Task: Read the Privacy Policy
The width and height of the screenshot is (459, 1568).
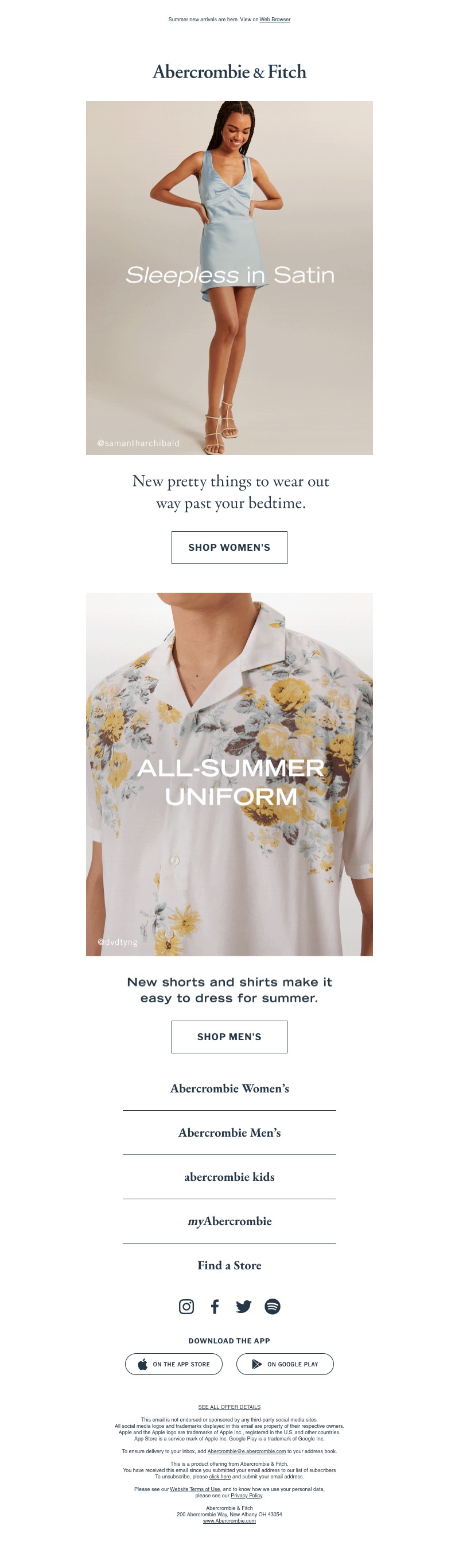Action: 246,1496
